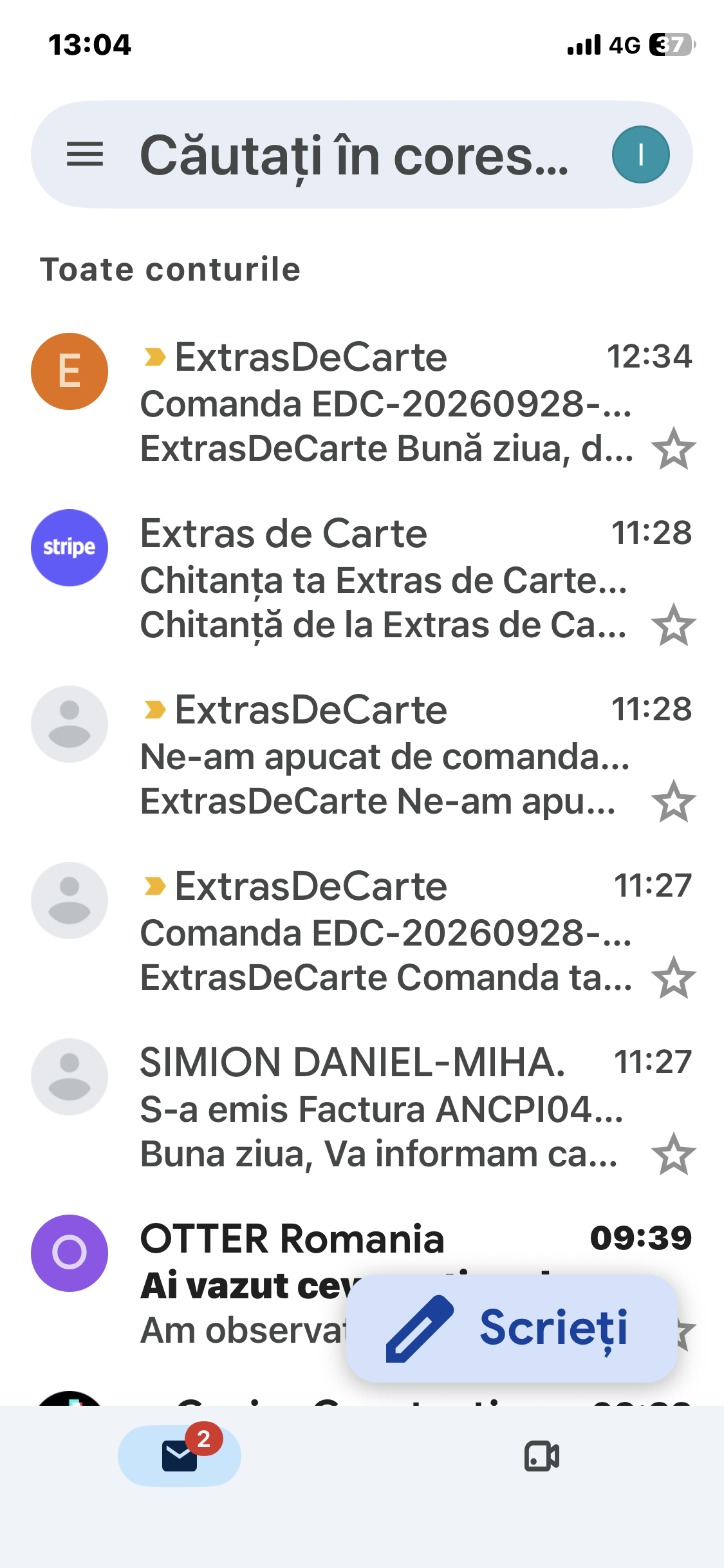Viewport: 724px width, 1568px height.
Task: Switch to the Mail tab
Action: 180,1456
